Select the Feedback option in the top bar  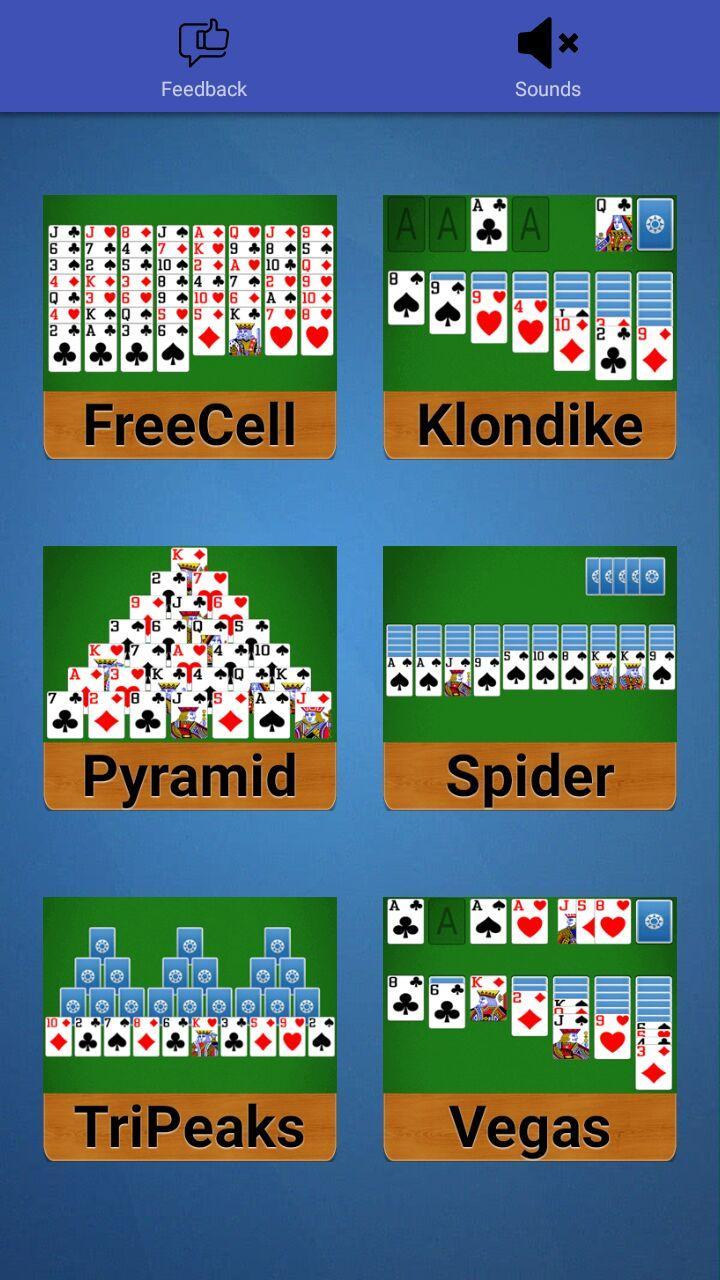pyautogui.click(x=205, y=60)
